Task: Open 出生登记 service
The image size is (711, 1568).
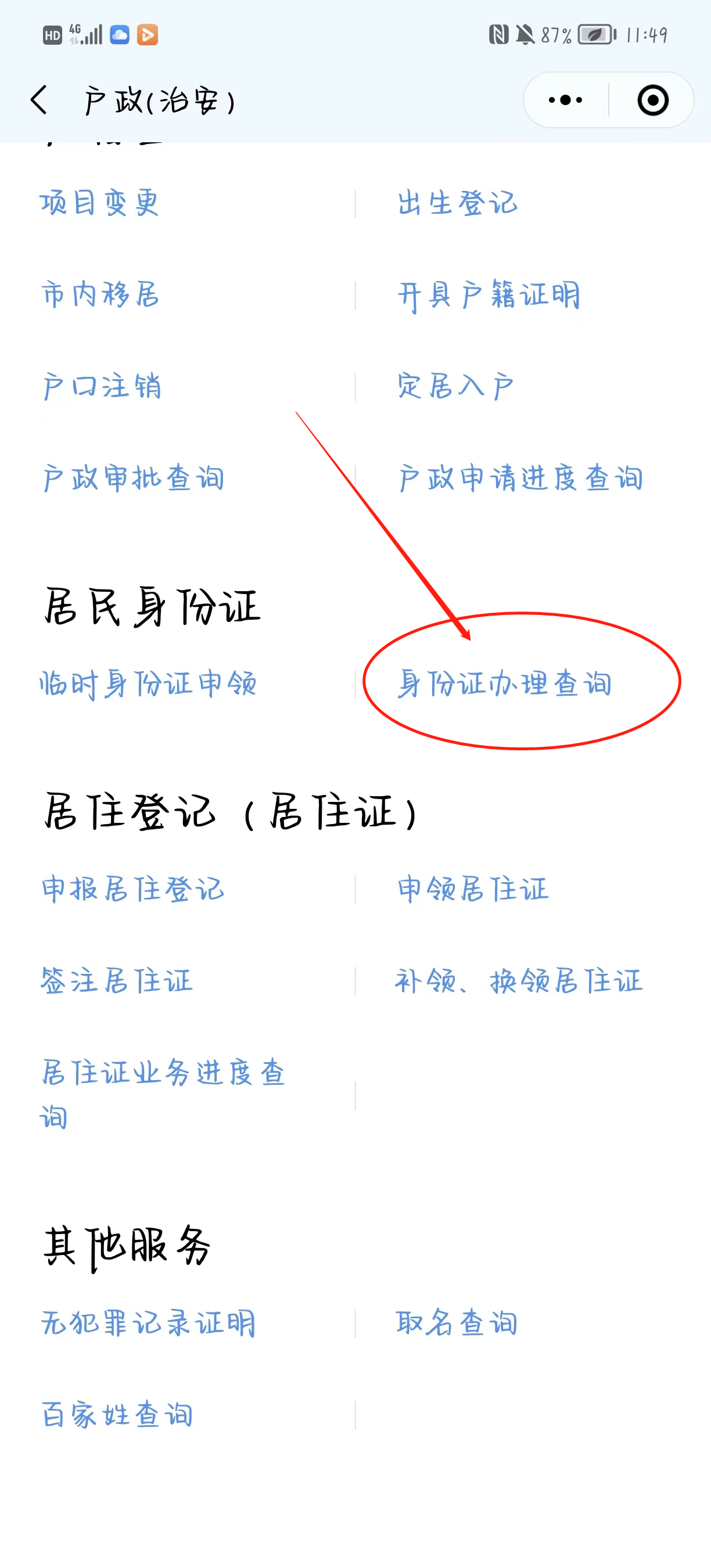Action: tap(457, 203)
